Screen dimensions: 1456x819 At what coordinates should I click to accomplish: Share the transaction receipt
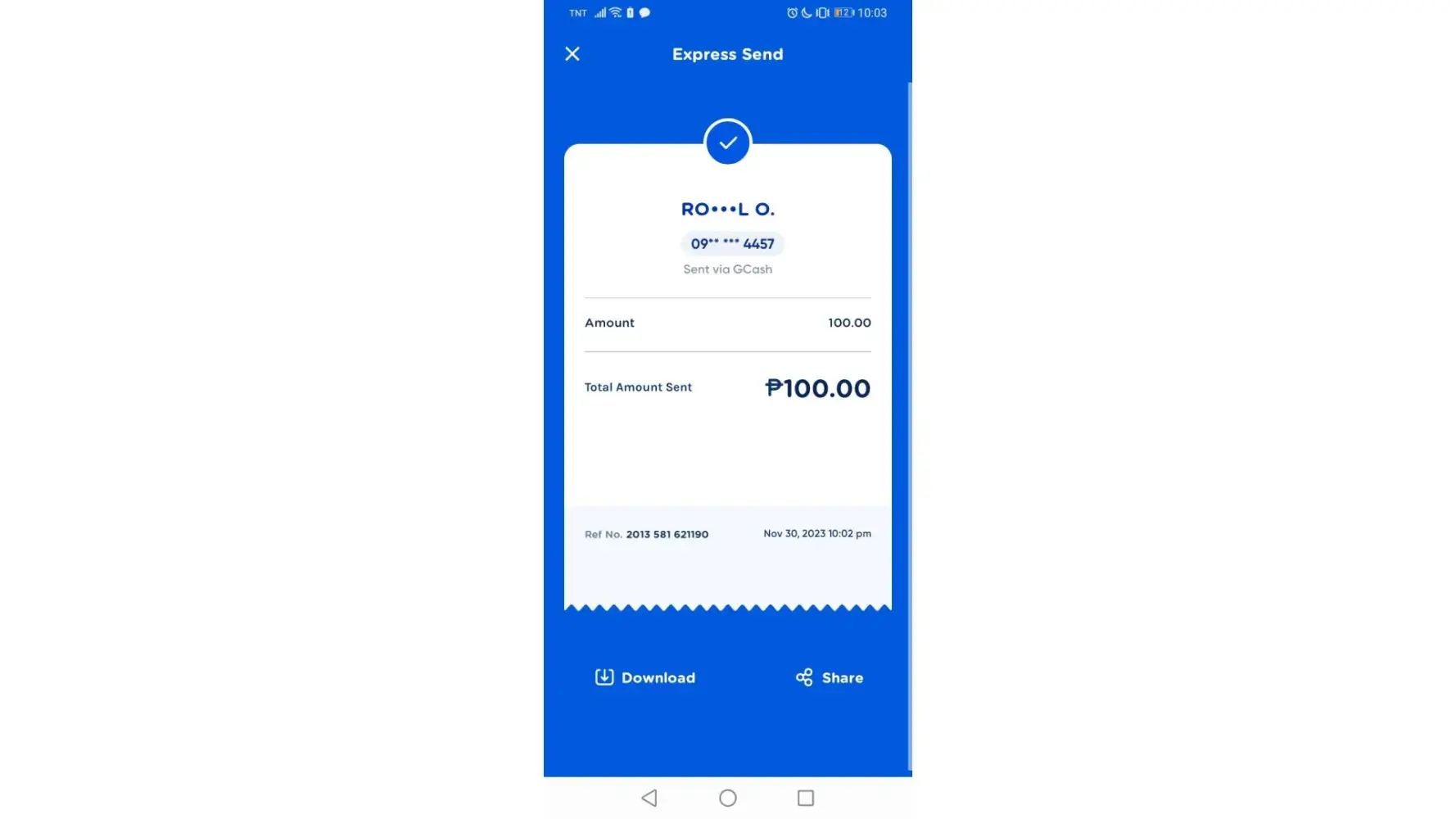(x=829, y=677)
